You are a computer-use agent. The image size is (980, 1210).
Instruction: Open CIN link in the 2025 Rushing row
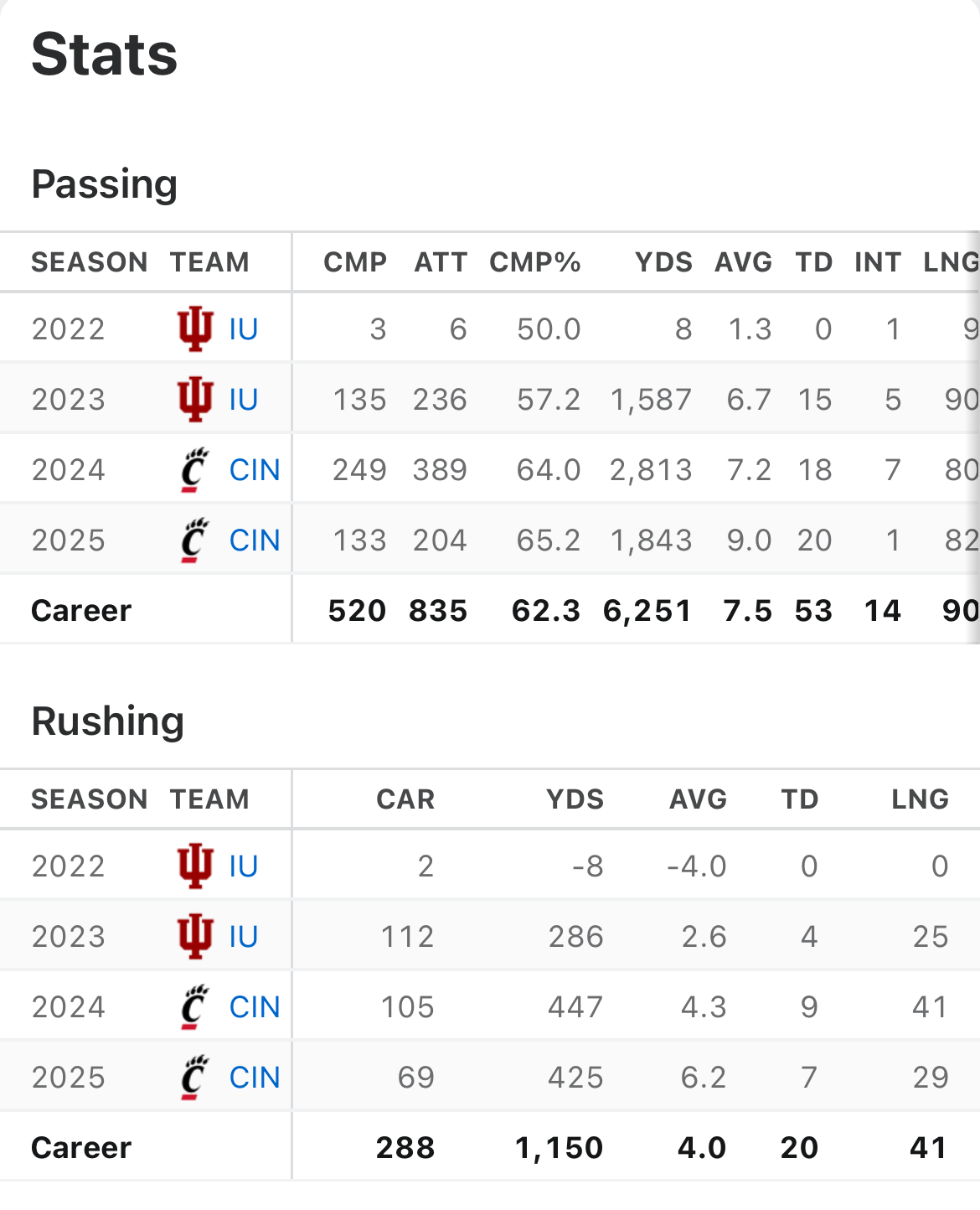254,1078
